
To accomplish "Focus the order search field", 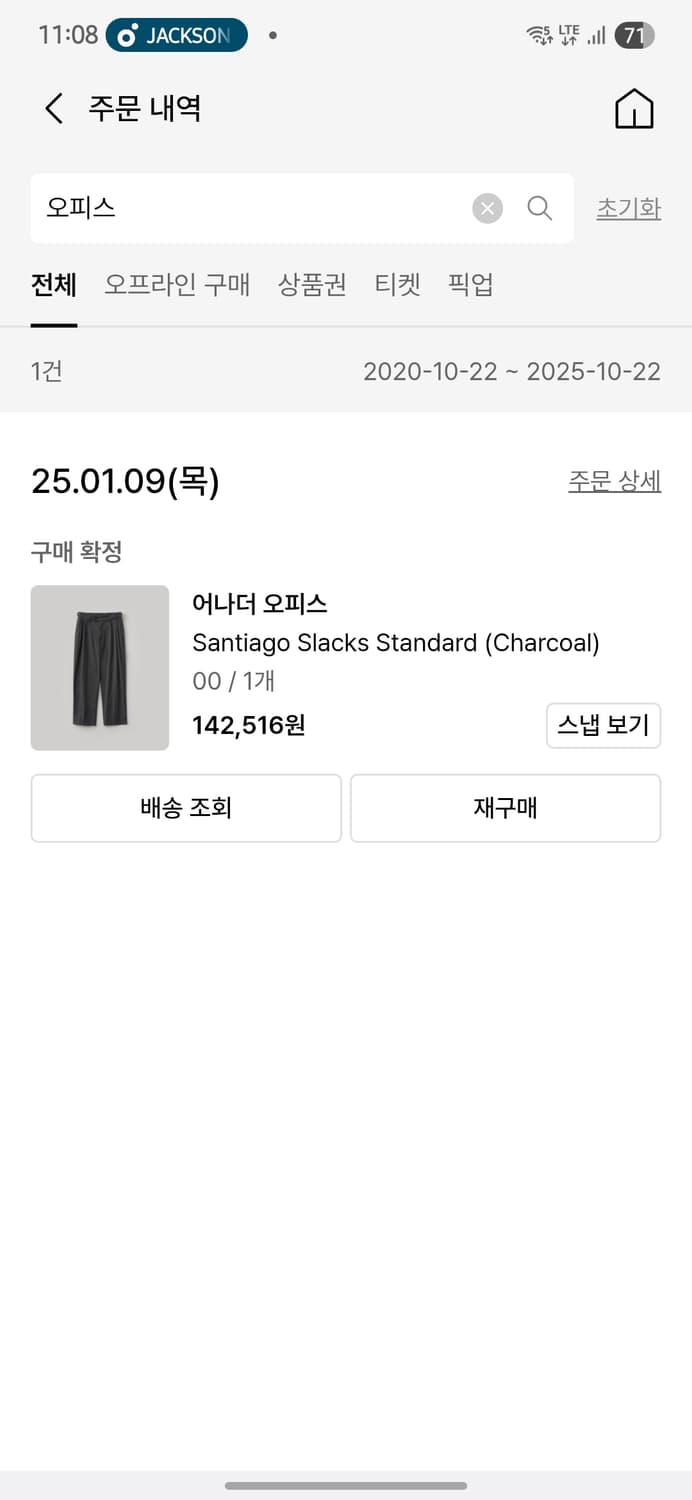I will pyautogui.click(x=250, y=208).
